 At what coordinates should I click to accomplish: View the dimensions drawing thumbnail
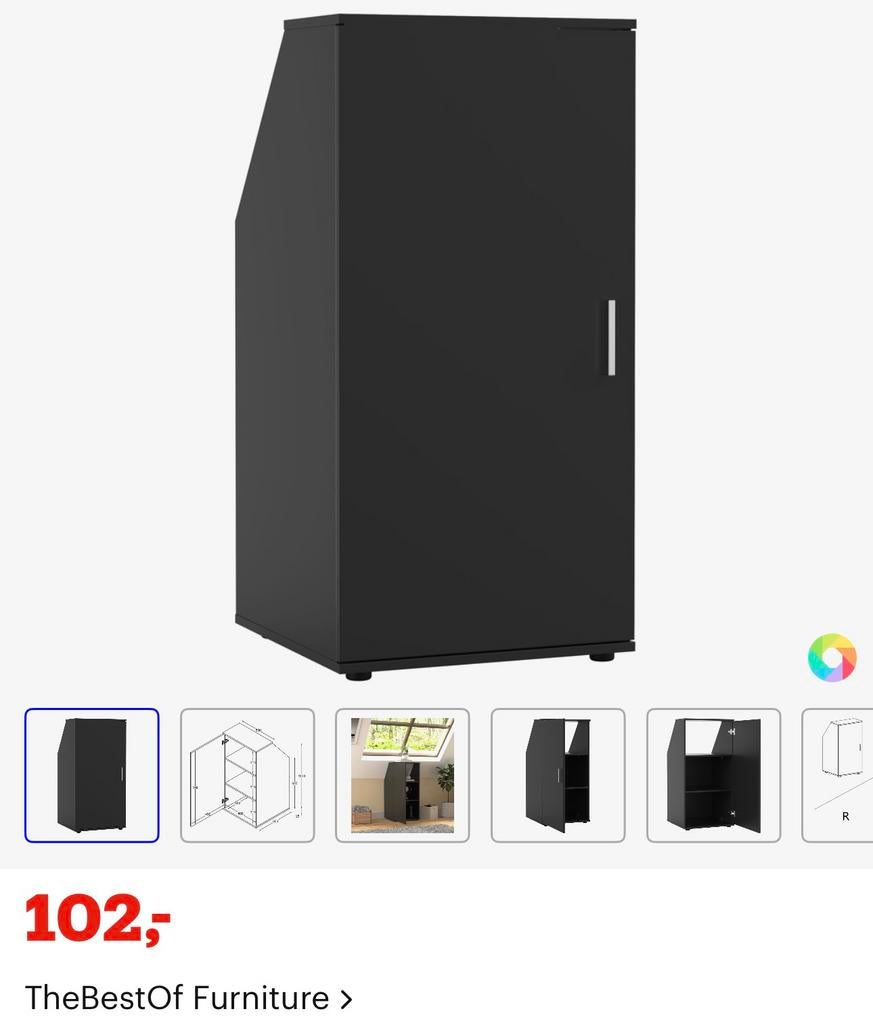click(x=247, y=775)
